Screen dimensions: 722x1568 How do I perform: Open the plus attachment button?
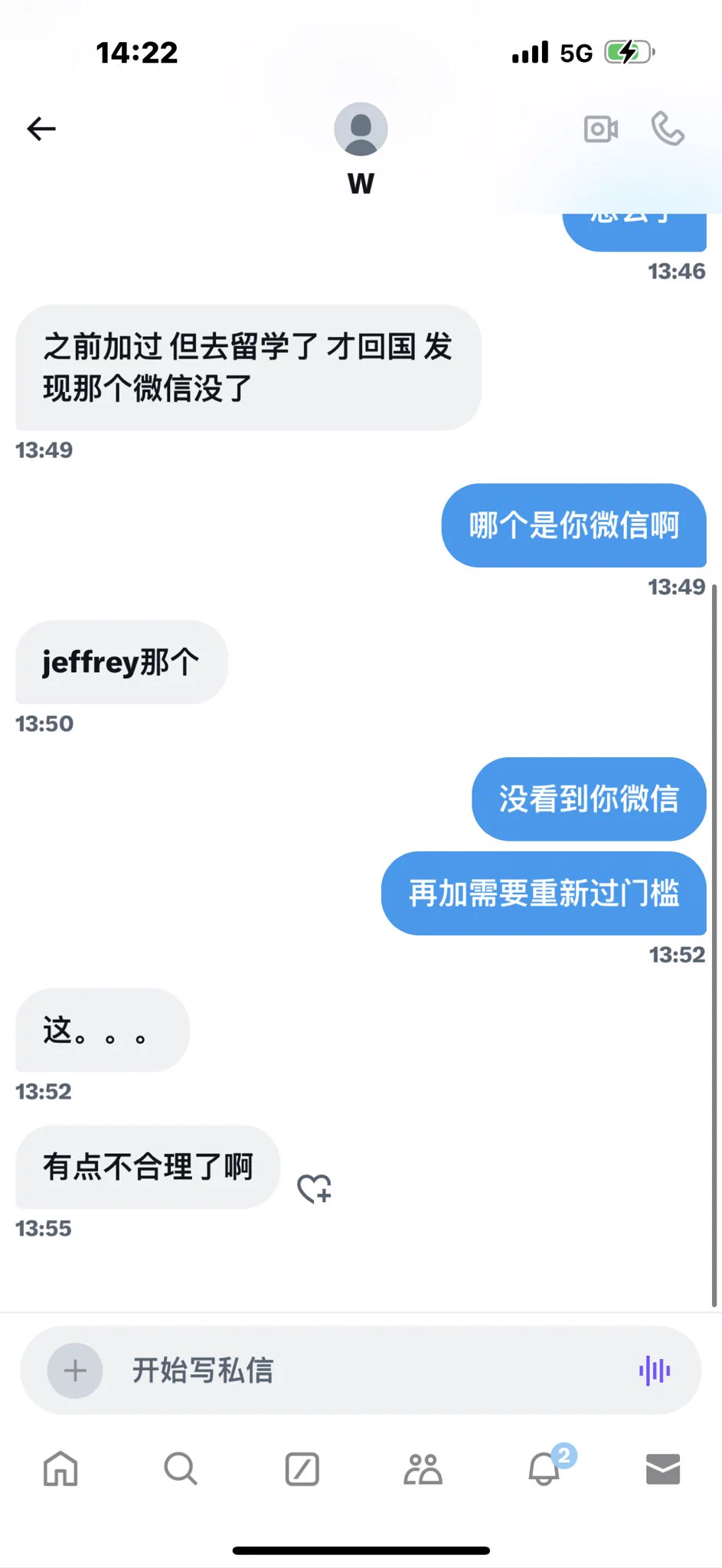(75, 1370)
